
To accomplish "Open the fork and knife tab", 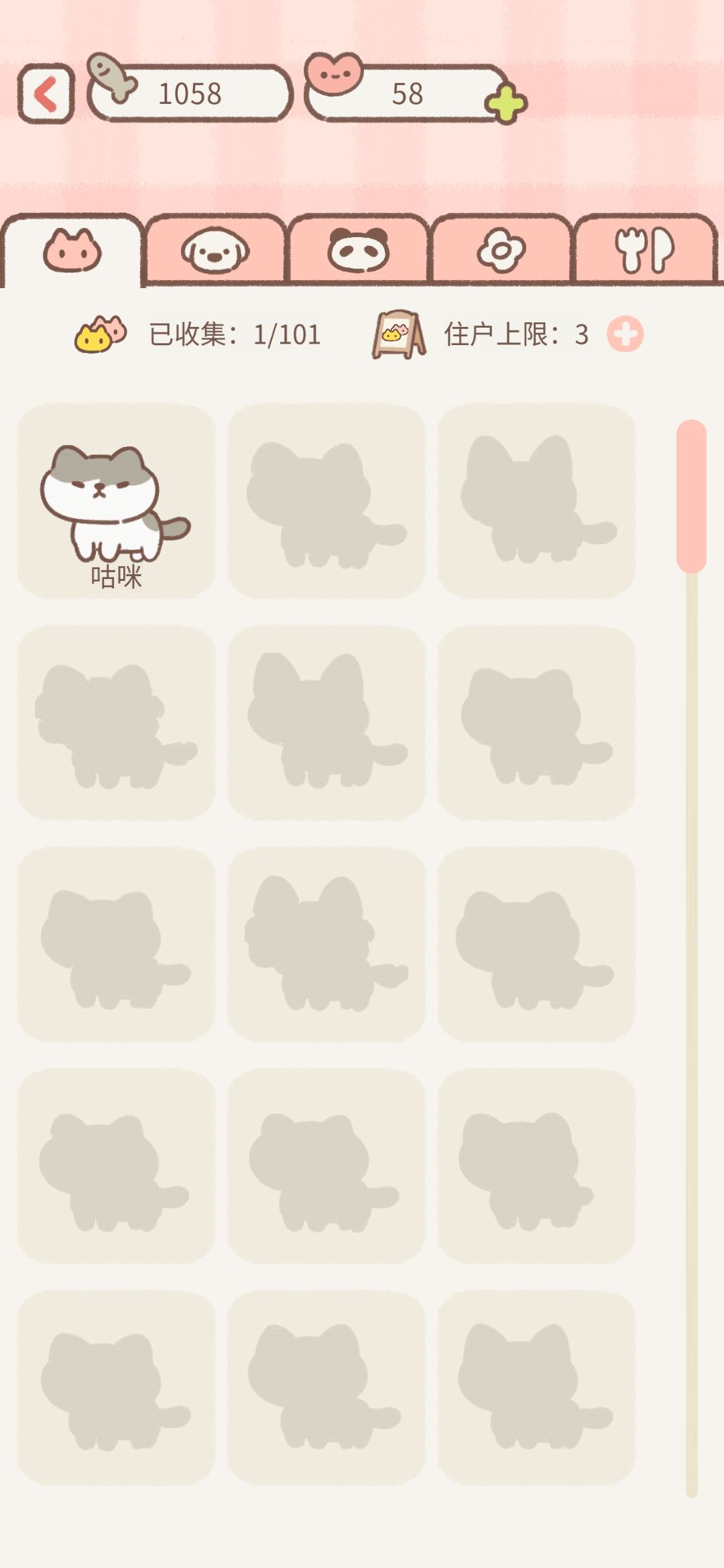I will (x=645, y=250).
